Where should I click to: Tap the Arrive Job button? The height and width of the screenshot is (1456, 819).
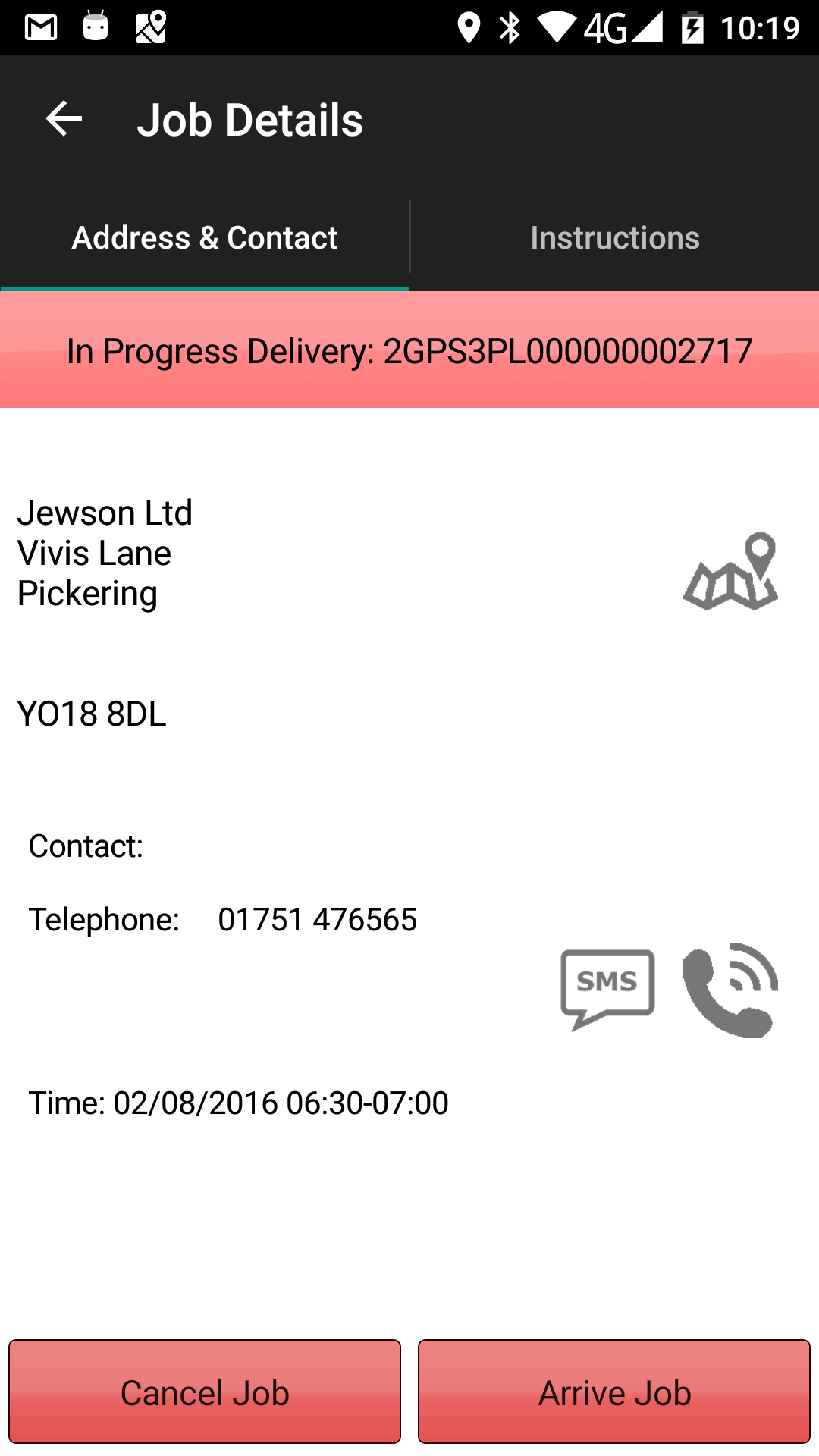[x=614, y=1392]
